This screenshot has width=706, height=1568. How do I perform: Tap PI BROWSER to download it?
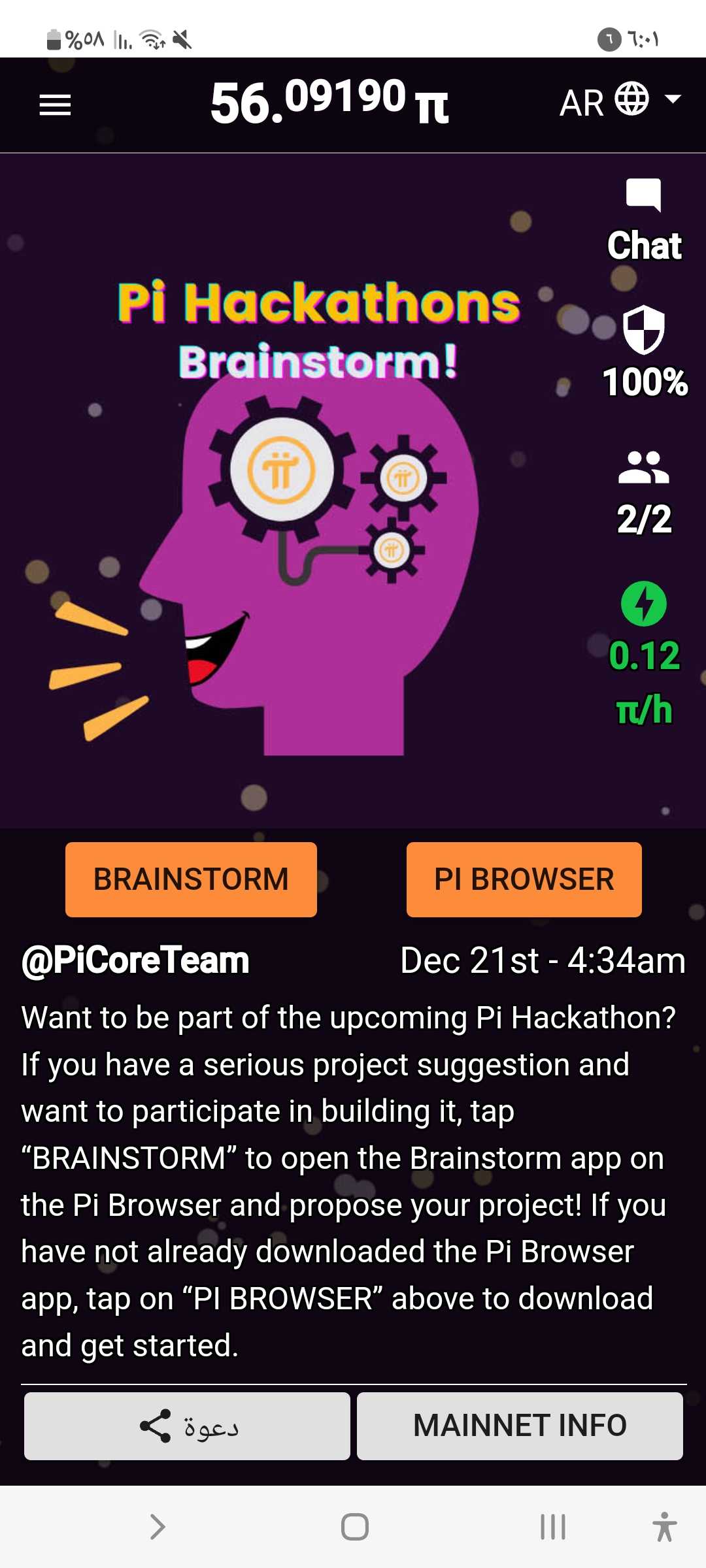(x=524, y=879)
